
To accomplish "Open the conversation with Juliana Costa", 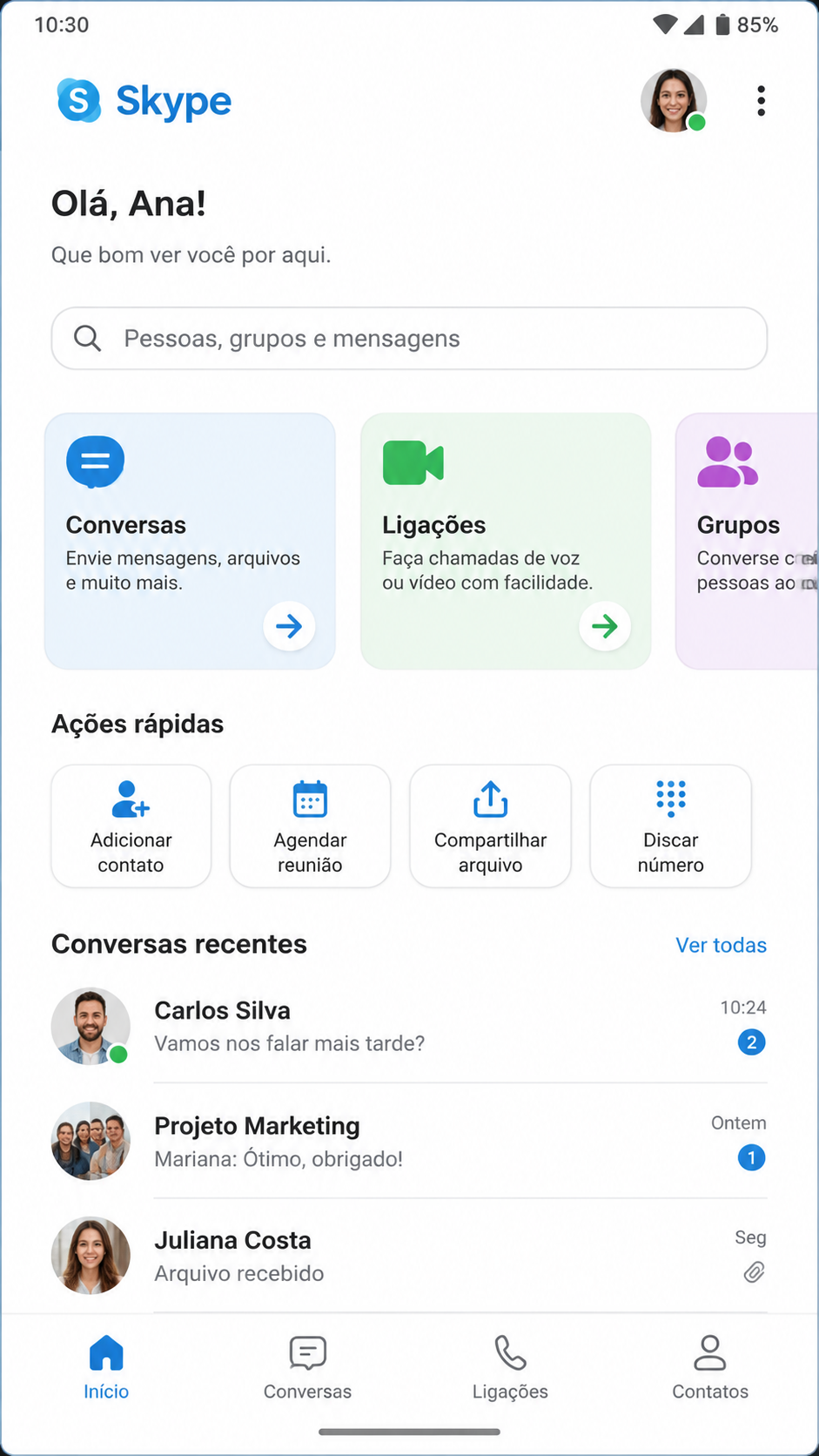I will 409,1256.
